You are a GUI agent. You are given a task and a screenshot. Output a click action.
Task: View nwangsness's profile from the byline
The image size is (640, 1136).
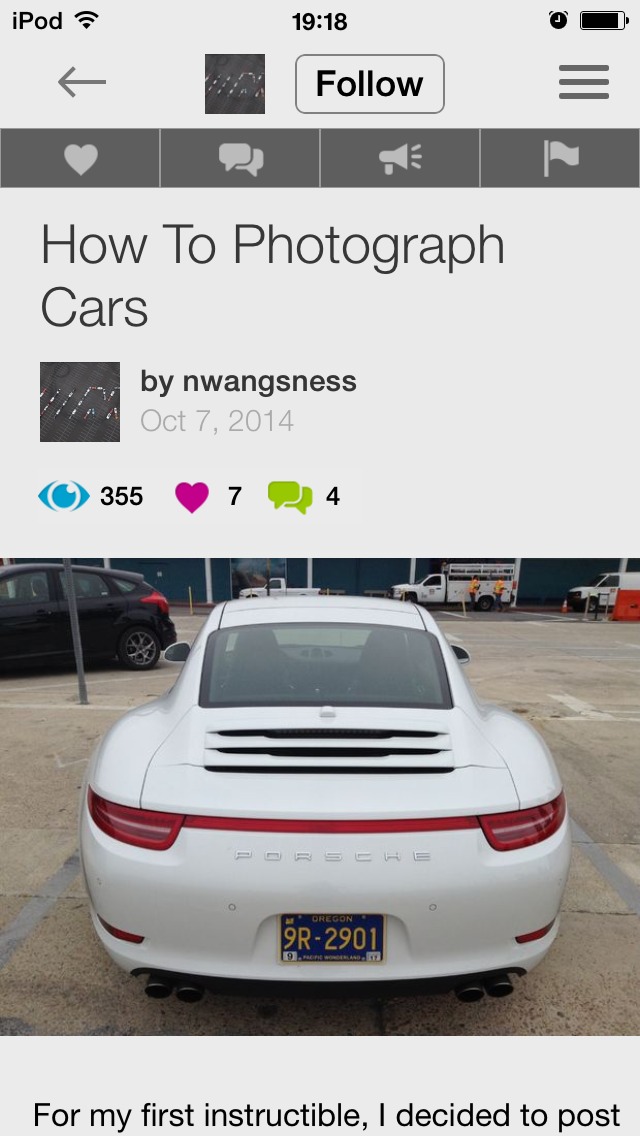coord(248,381)
